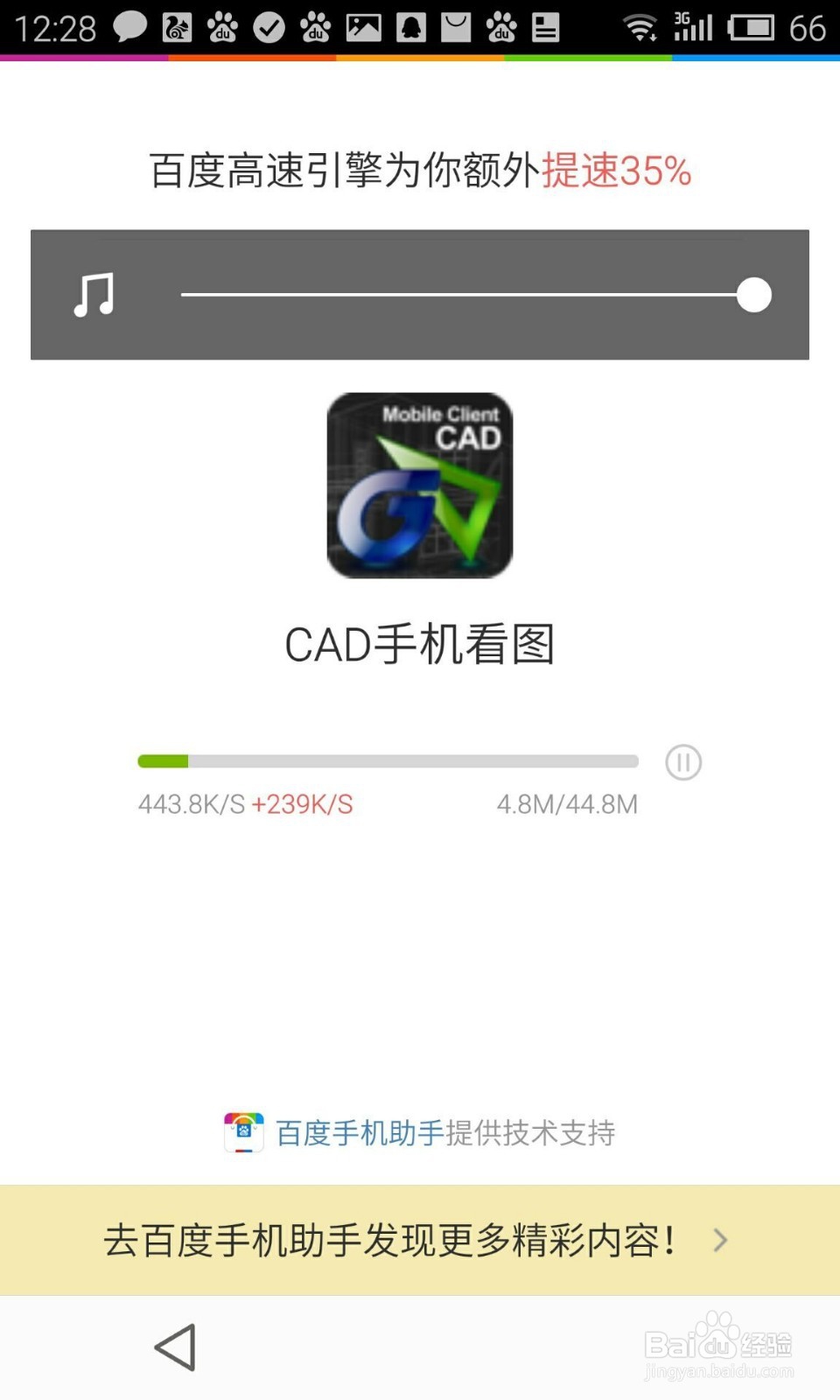Tap the red 提速35% text
Viewport: 840px width, 1400px height.
(617, 172)
